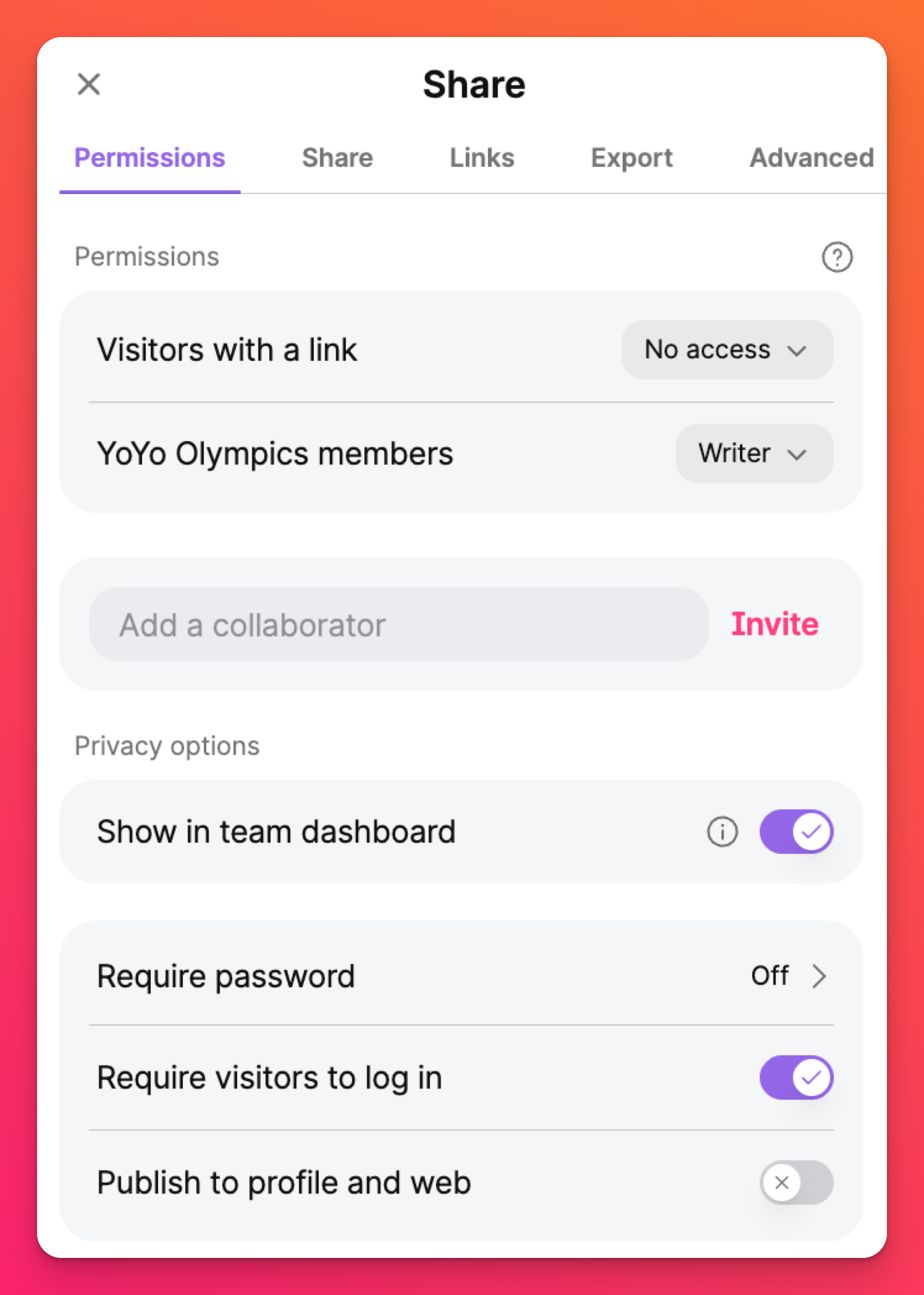Image resolution: width=924 pixels, height=1295 pixels.
Task: Close the Share dialog
Action: click(x=89, y=84)
